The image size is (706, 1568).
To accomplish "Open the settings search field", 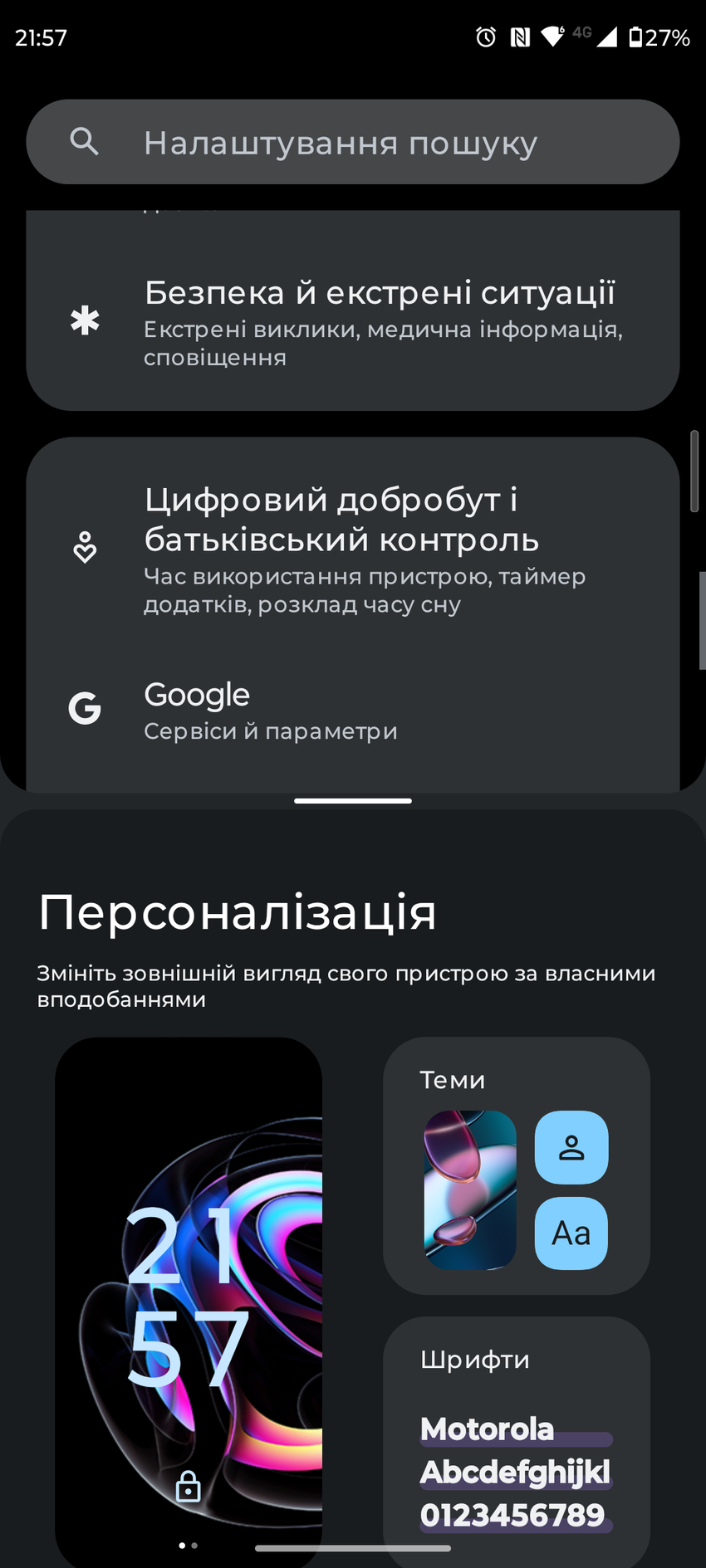I will pos(353,142).
